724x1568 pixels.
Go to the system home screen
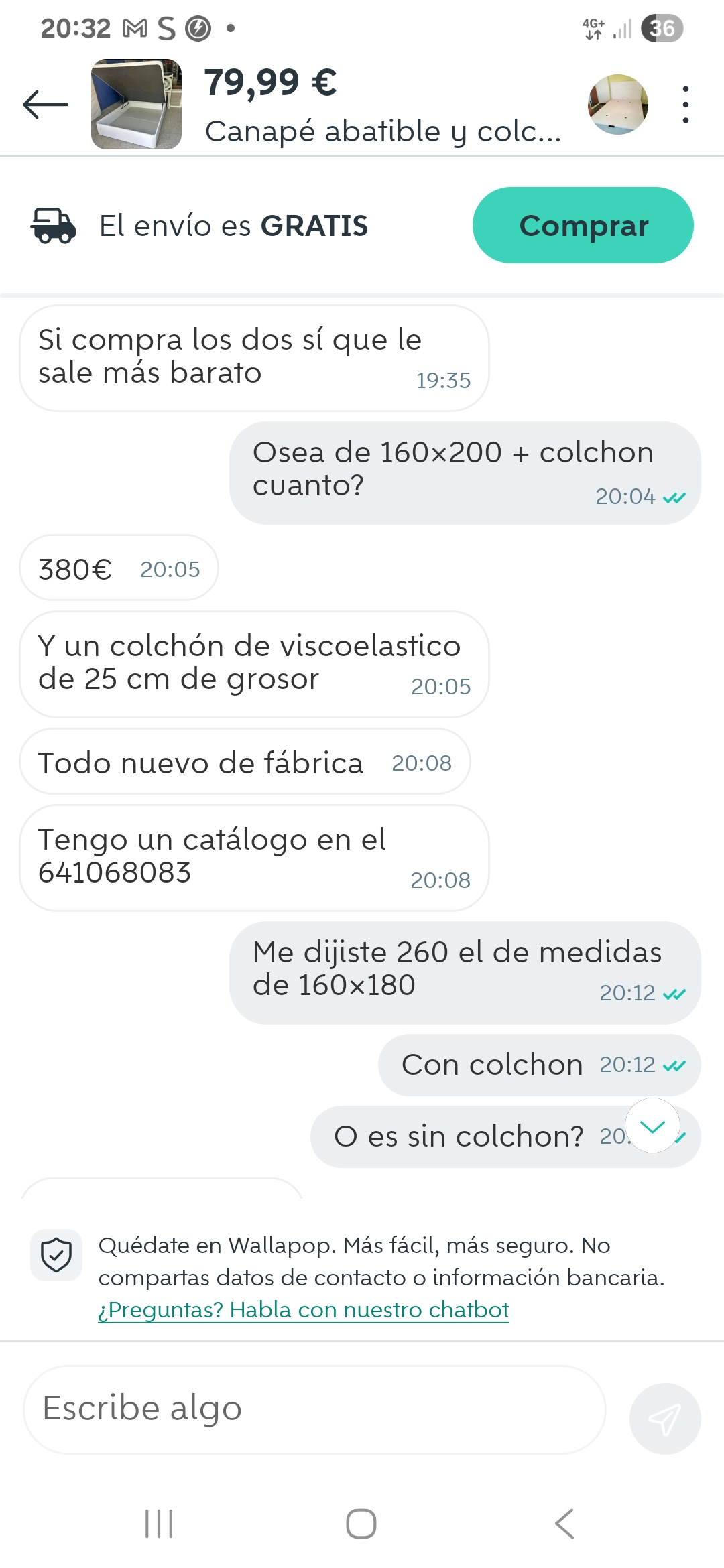361,1523
